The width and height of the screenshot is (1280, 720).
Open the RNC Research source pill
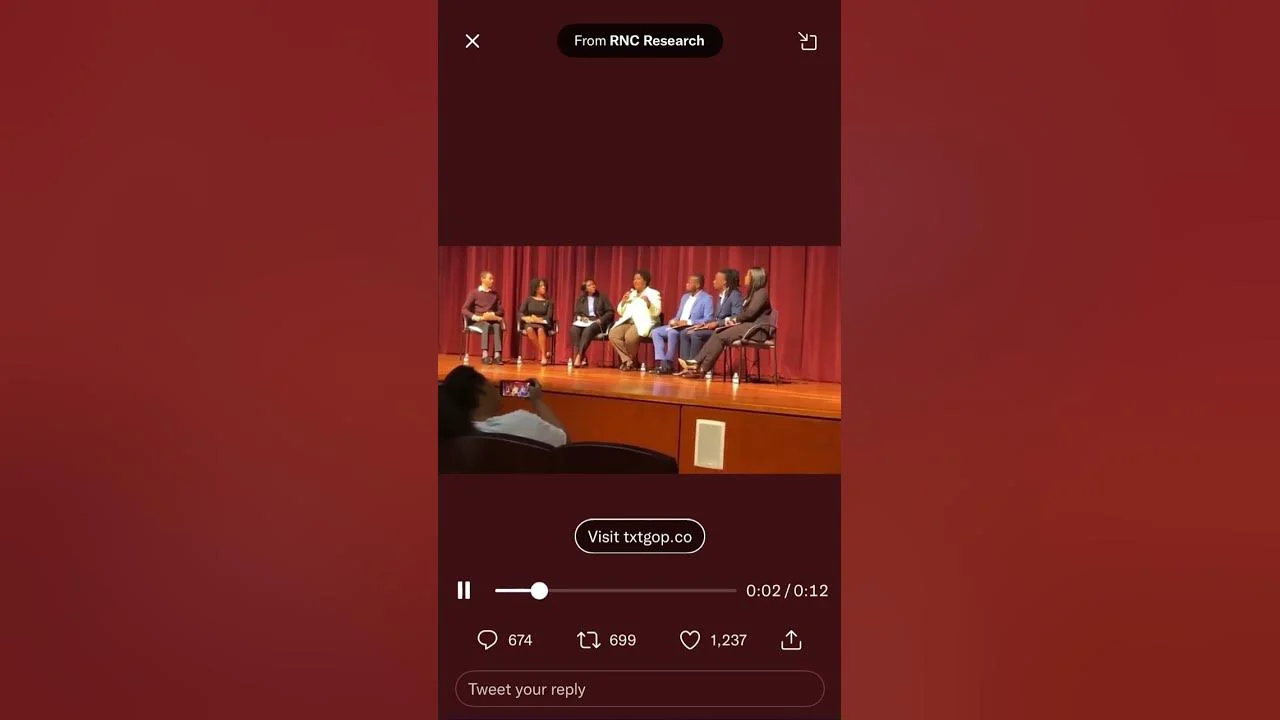click(x=639, y=41)
